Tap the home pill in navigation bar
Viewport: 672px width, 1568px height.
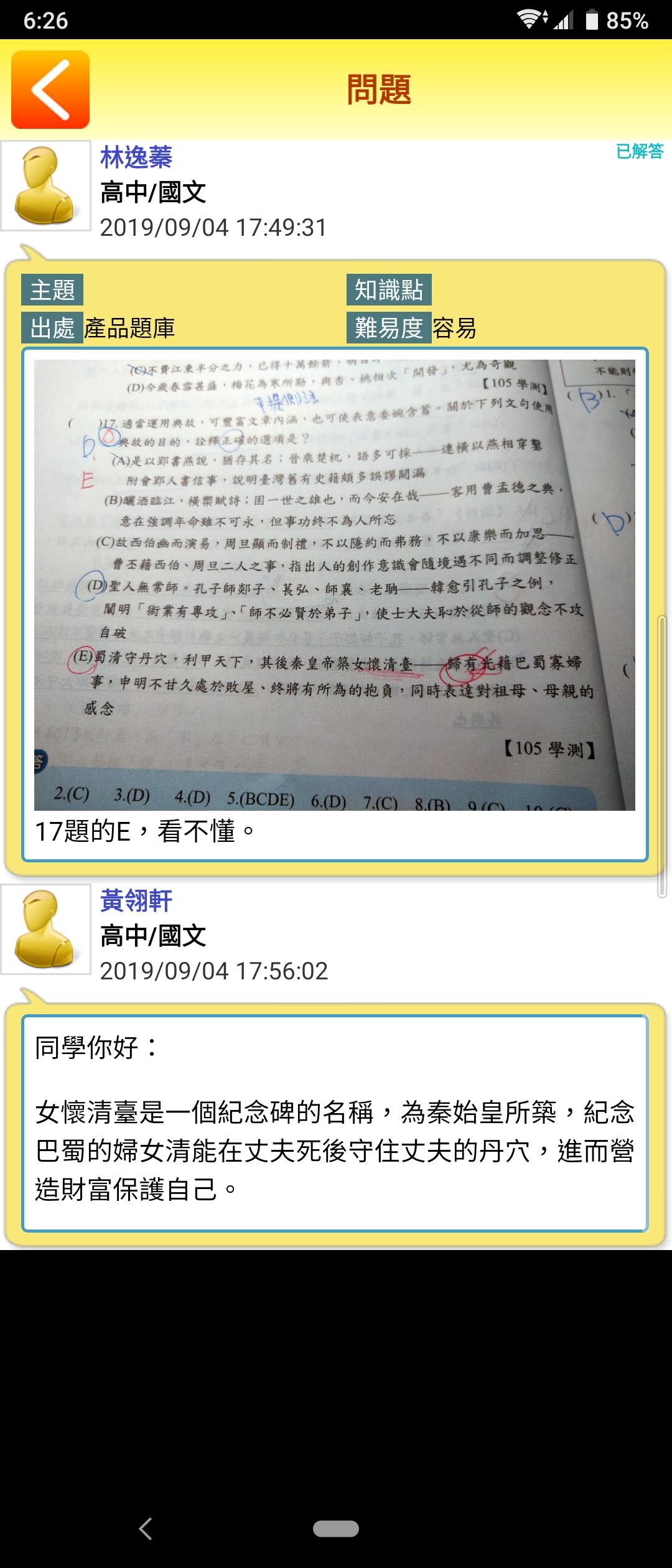[336, 1529]
